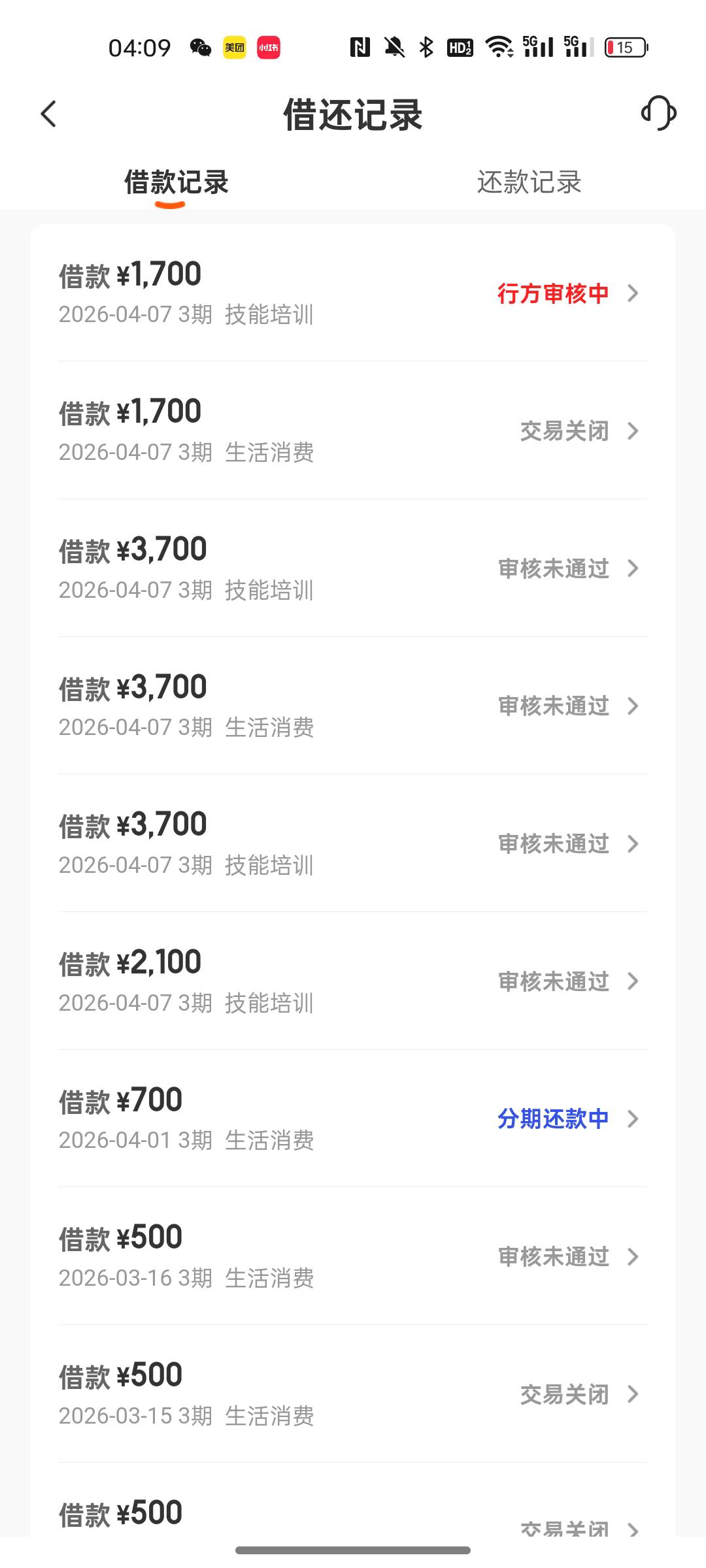
Task: Open the ¥1,700 loan marked 行方审核中
Action: pyautogui.click(x=353, y=293)
